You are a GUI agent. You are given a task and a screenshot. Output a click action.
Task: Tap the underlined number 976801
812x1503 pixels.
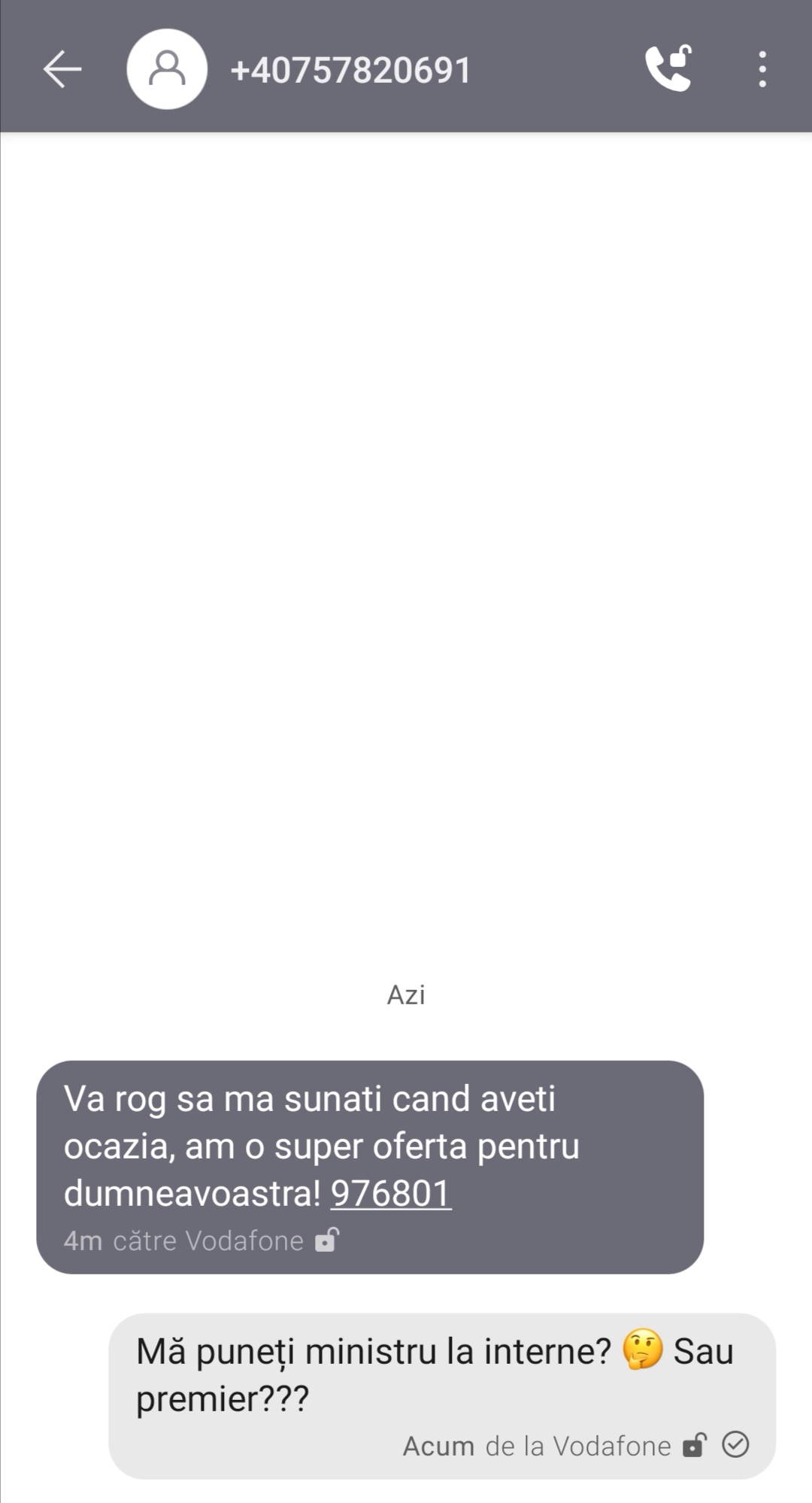click(391, 1193)
